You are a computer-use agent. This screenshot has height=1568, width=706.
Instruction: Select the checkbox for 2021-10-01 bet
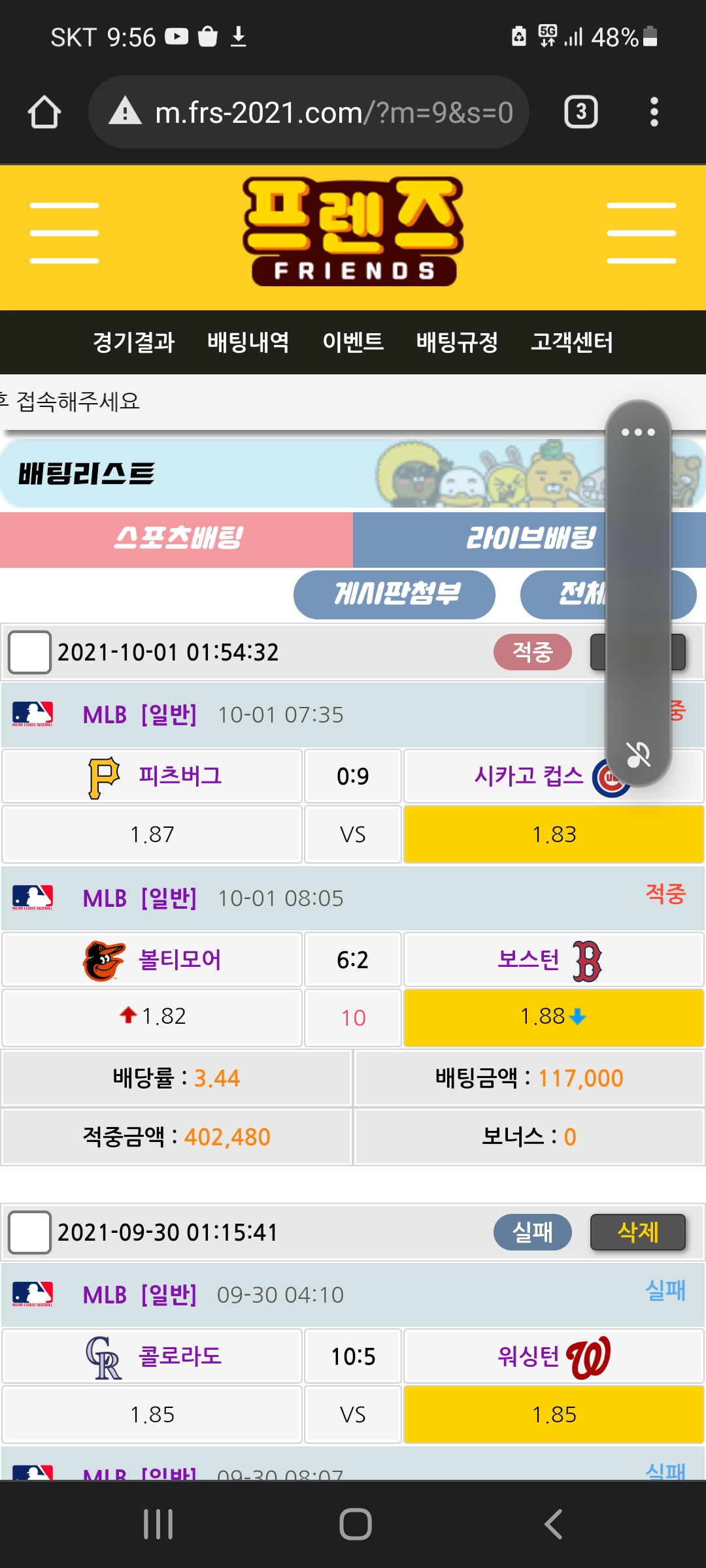click(x=29, y=651)
